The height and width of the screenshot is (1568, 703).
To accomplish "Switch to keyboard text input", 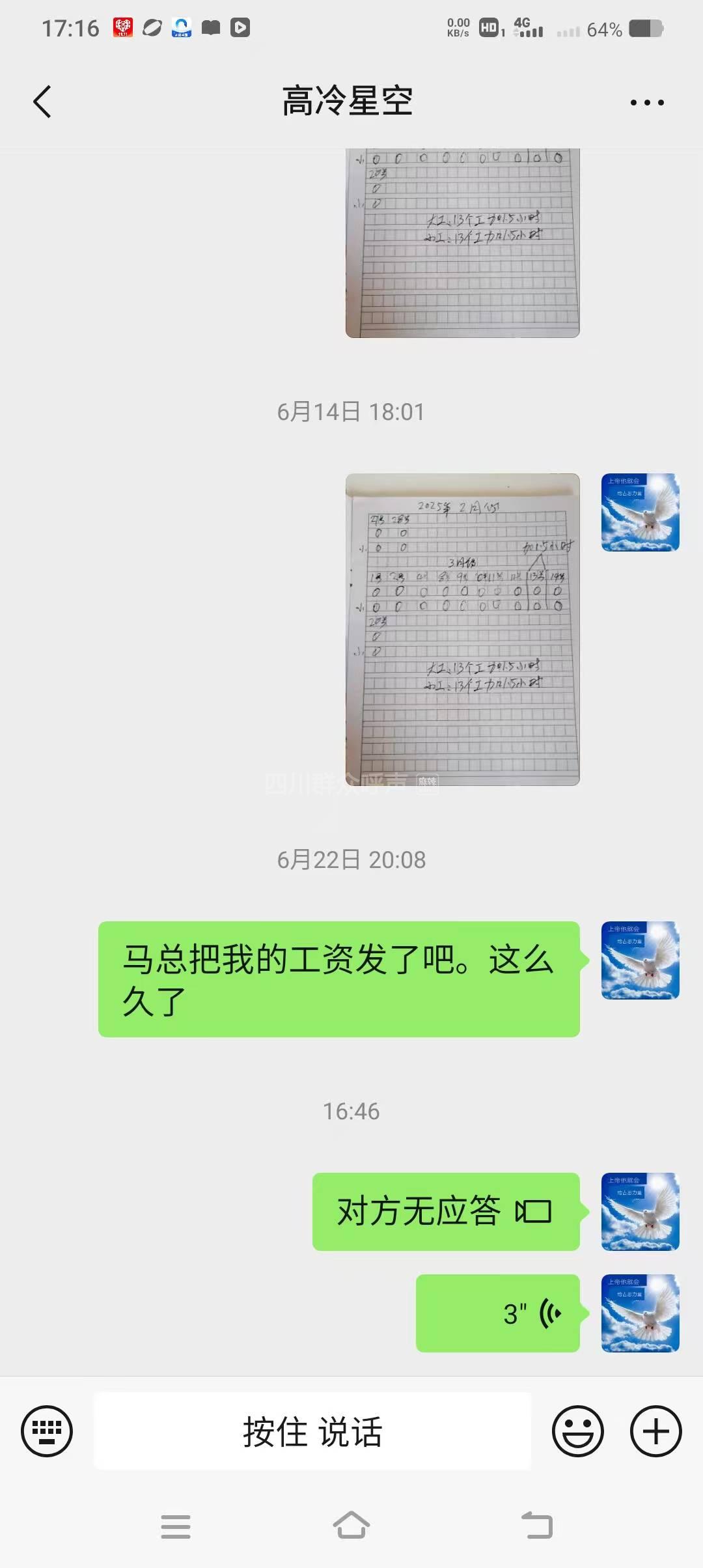I will point(47,1431).
